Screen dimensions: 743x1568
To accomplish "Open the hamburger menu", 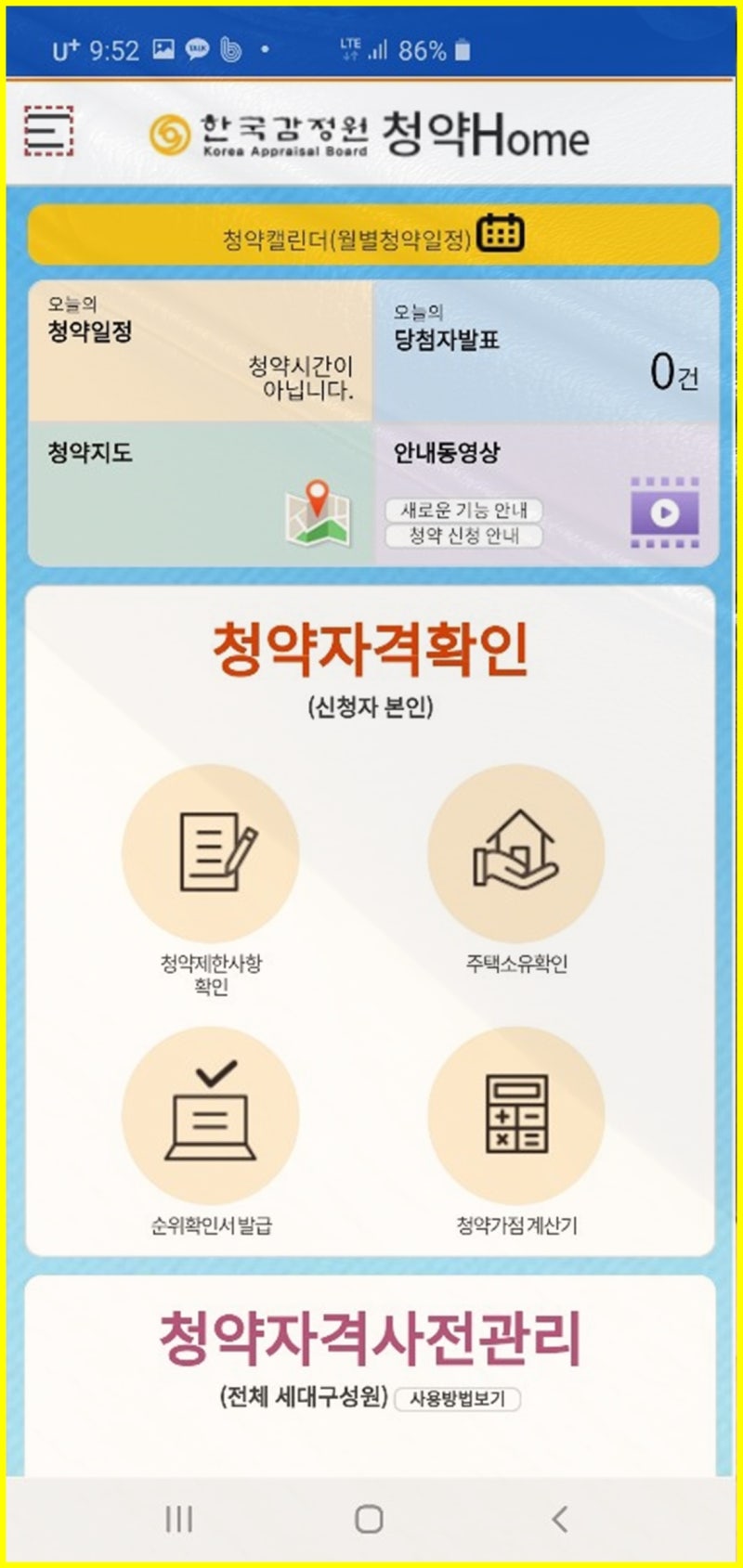I will [x=48, y=132].
